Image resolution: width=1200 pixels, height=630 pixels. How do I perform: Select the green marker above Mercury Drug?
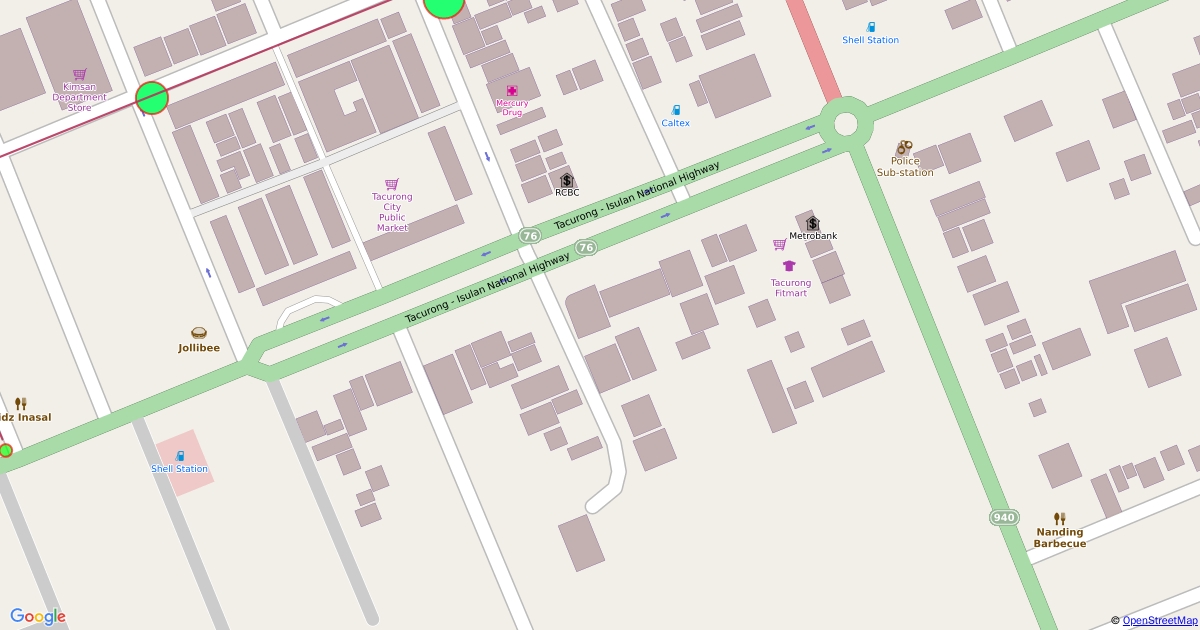[x=444, y=4]
